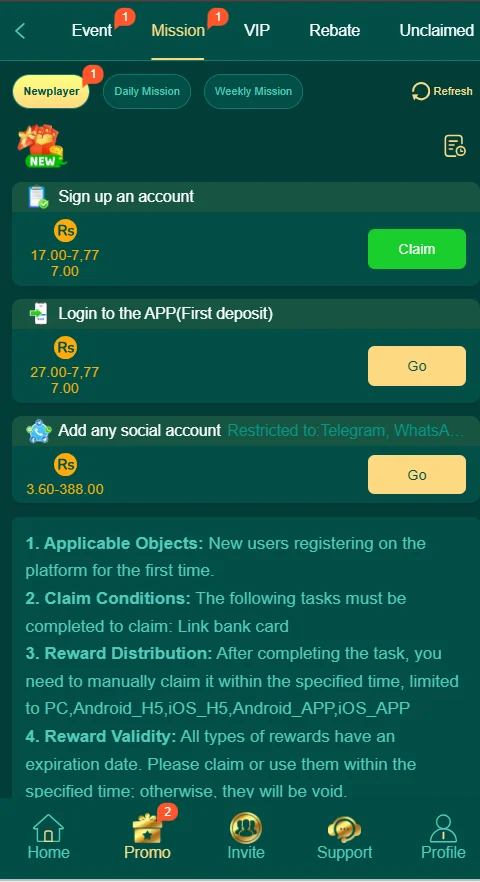Switch to the Rebate tab

point(334,30)
